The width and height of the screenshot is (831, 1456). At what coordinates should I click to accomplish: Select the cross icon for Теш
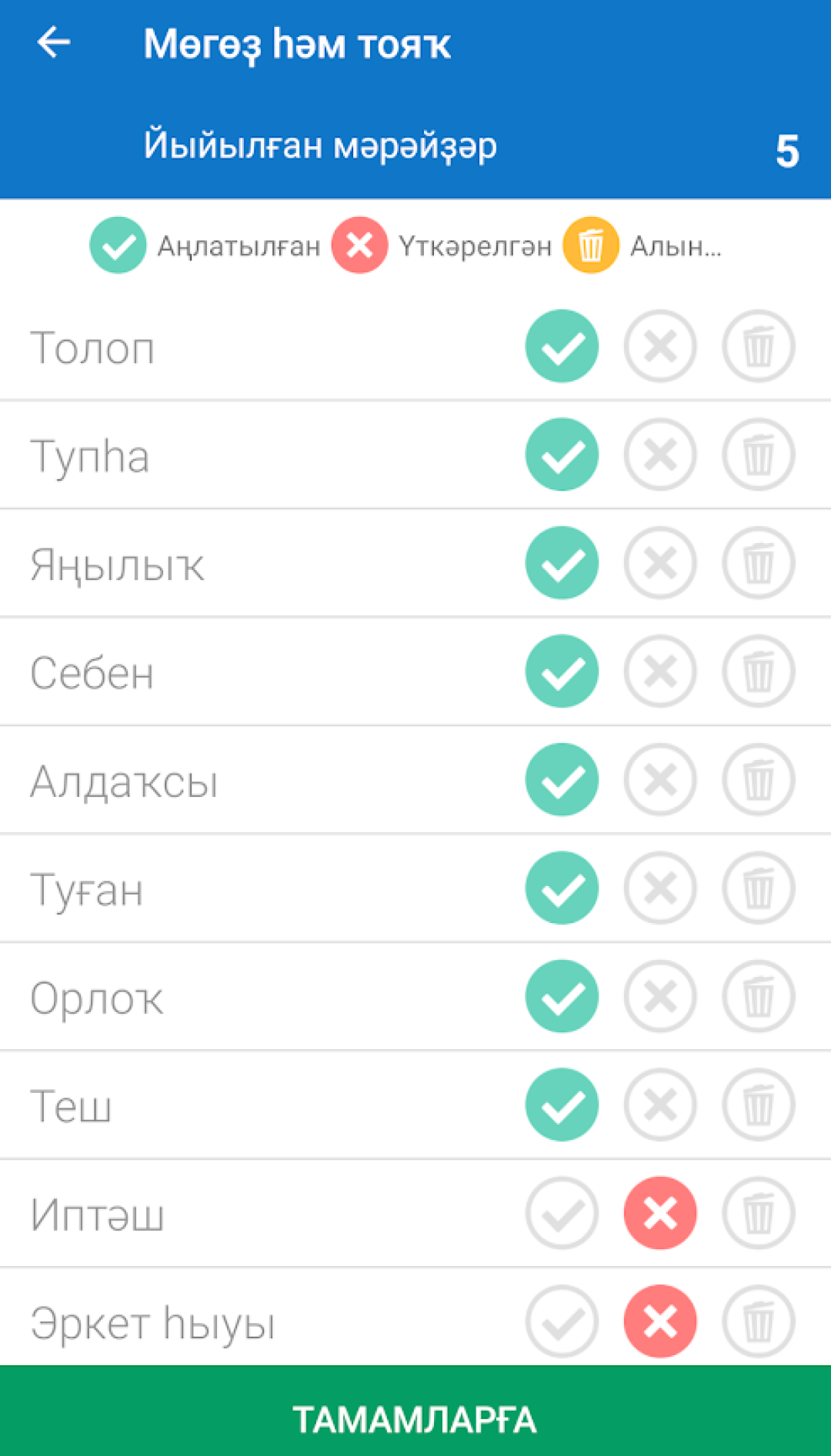660,1105
